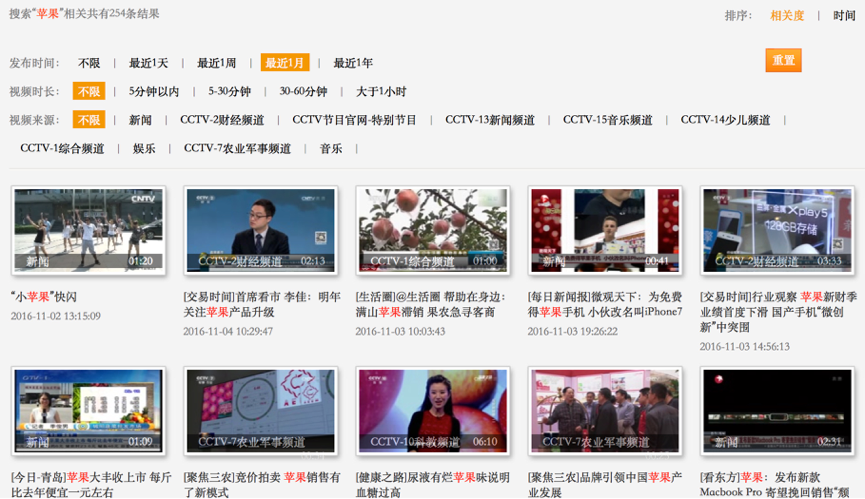Filter publish time to 最近1周
The height and width of the screenshot is (499, 865).
point(216,63)
